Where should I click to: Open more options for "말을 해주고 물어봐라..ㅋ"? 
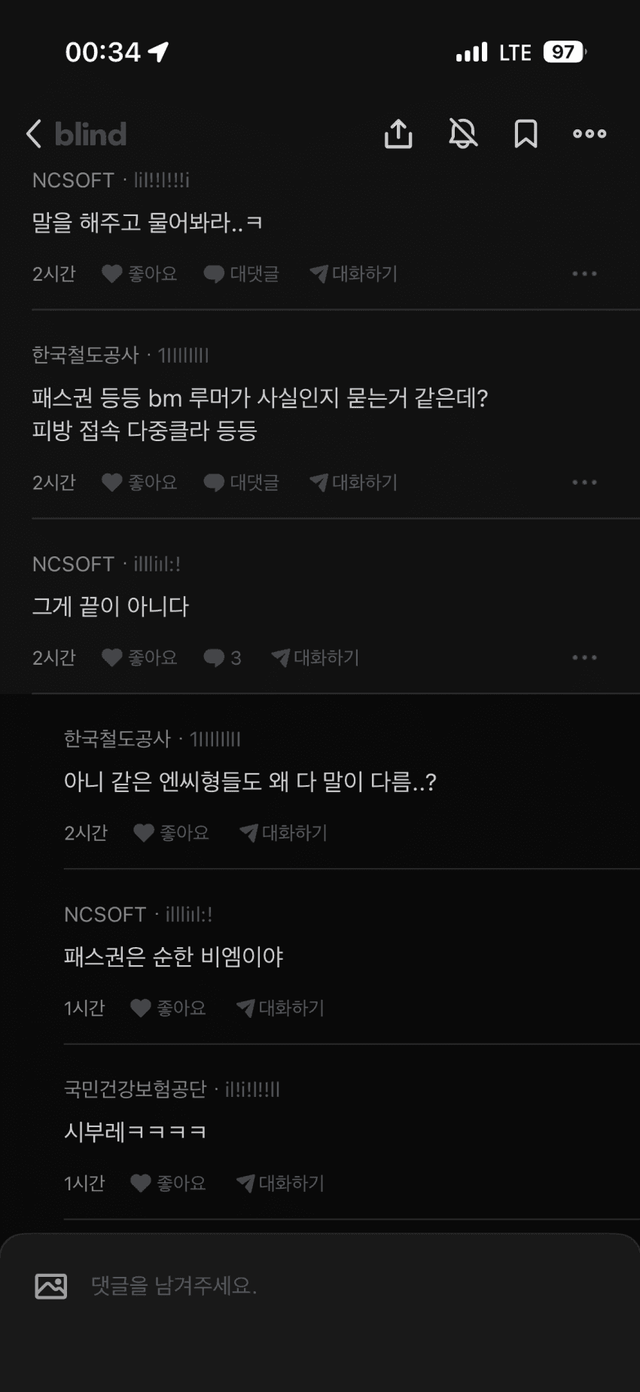pos(584,274)
